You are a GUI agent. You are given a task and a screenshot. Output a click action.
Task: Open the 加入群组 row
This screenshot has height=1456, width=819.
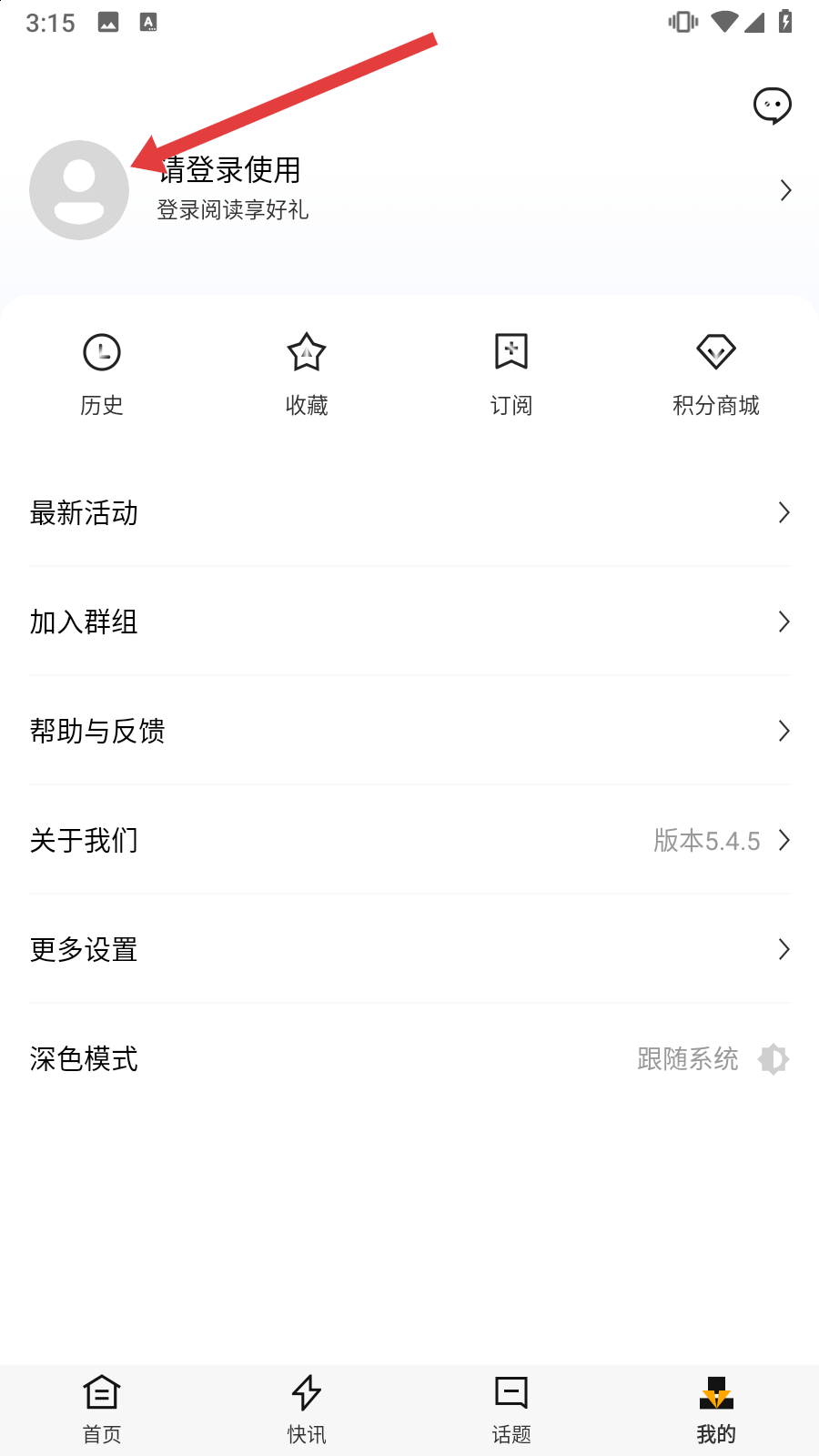coord(409,622)
